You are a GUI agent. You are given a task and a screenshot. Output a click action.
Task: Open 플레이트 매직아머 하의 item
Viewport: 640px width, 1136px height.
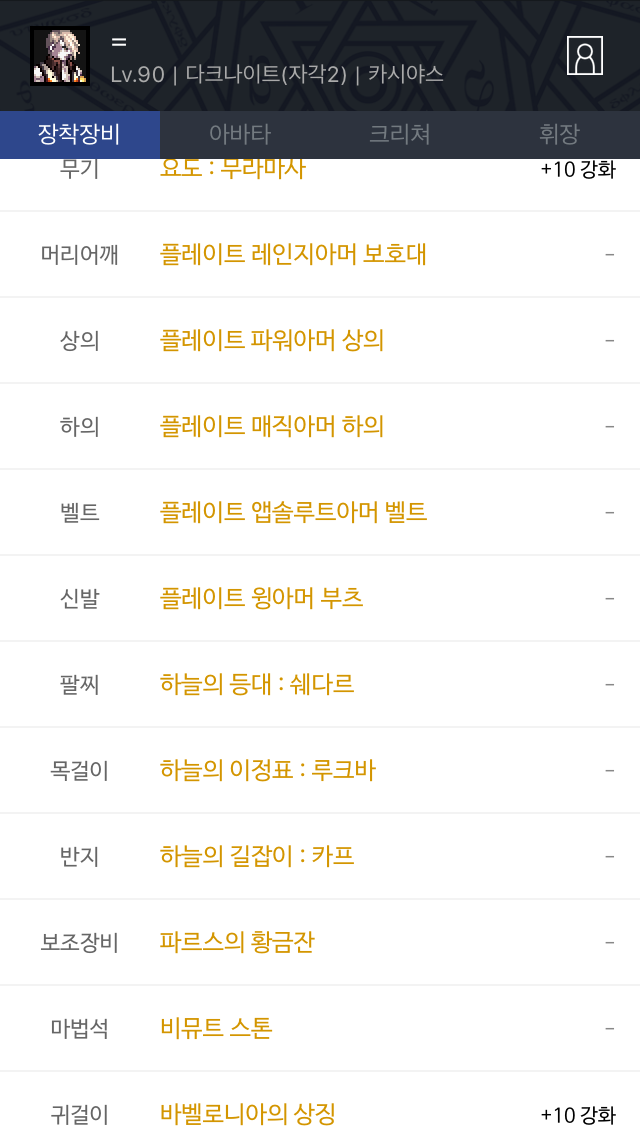pos(272,426)
